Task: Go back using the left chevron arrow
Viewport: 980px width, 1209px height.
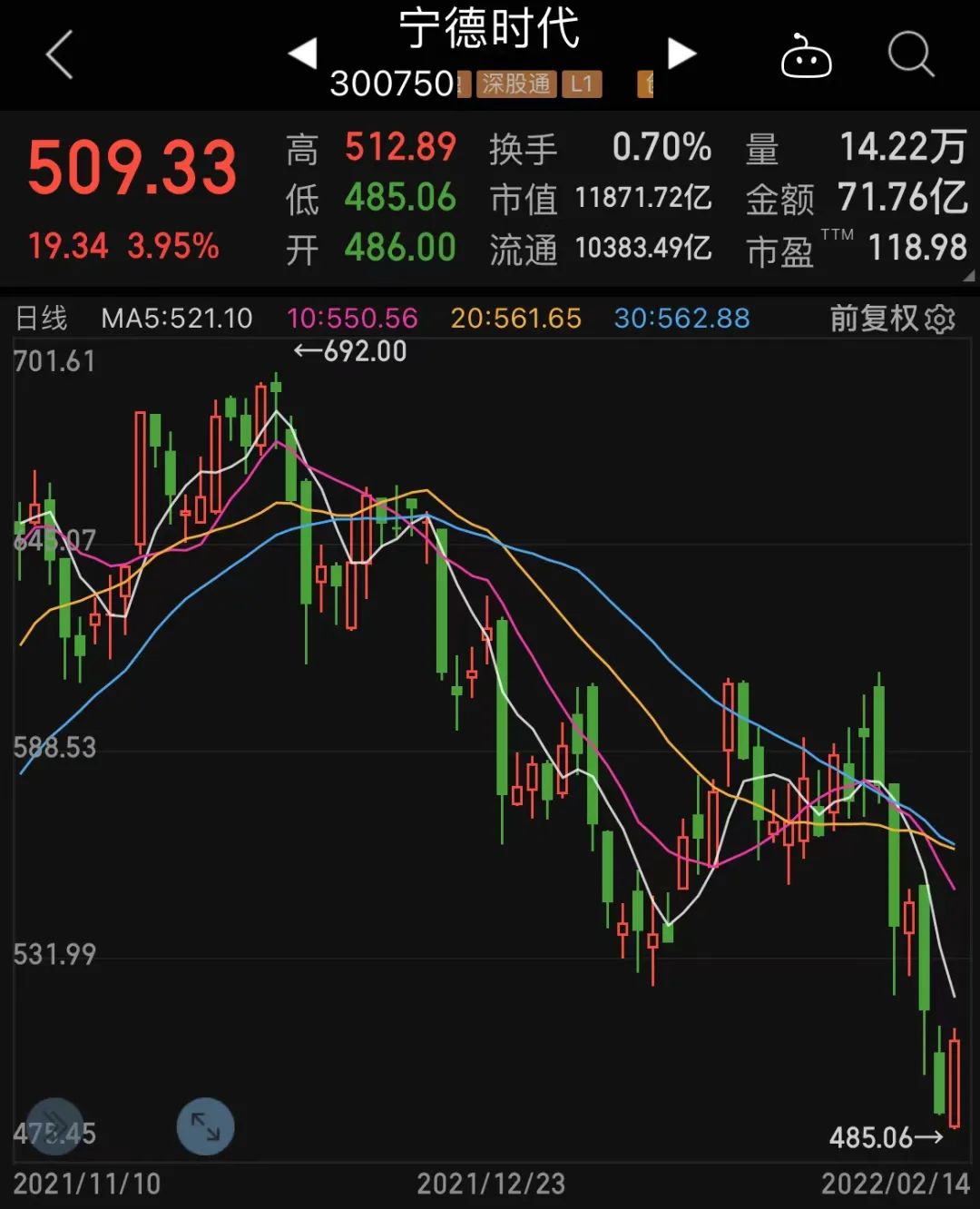Action: tap(56, 56)
